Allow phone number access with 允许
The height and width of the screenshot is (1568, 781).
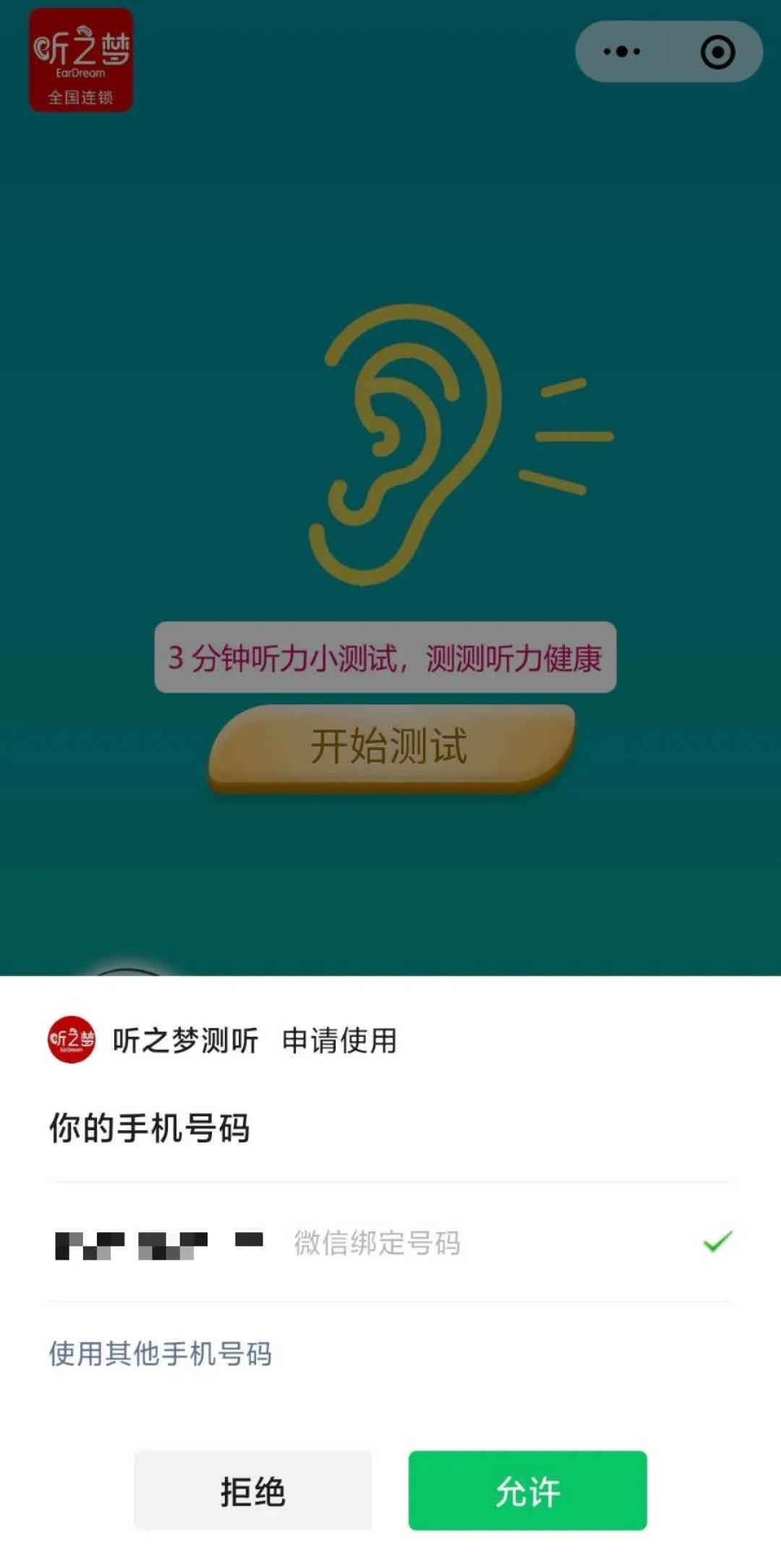[x=527, y=1491]
